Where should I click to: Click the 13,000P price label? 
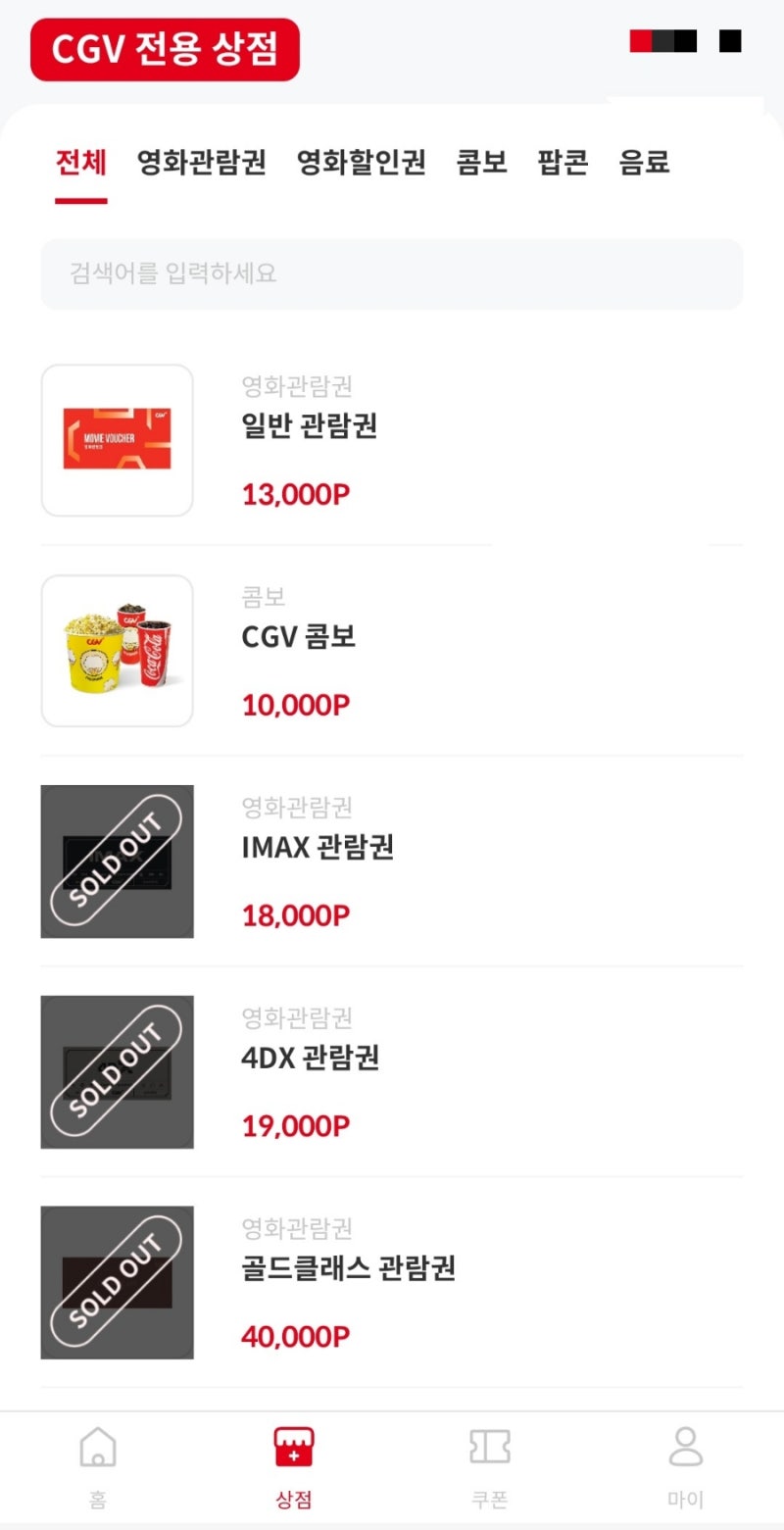(x=295, y=494)
